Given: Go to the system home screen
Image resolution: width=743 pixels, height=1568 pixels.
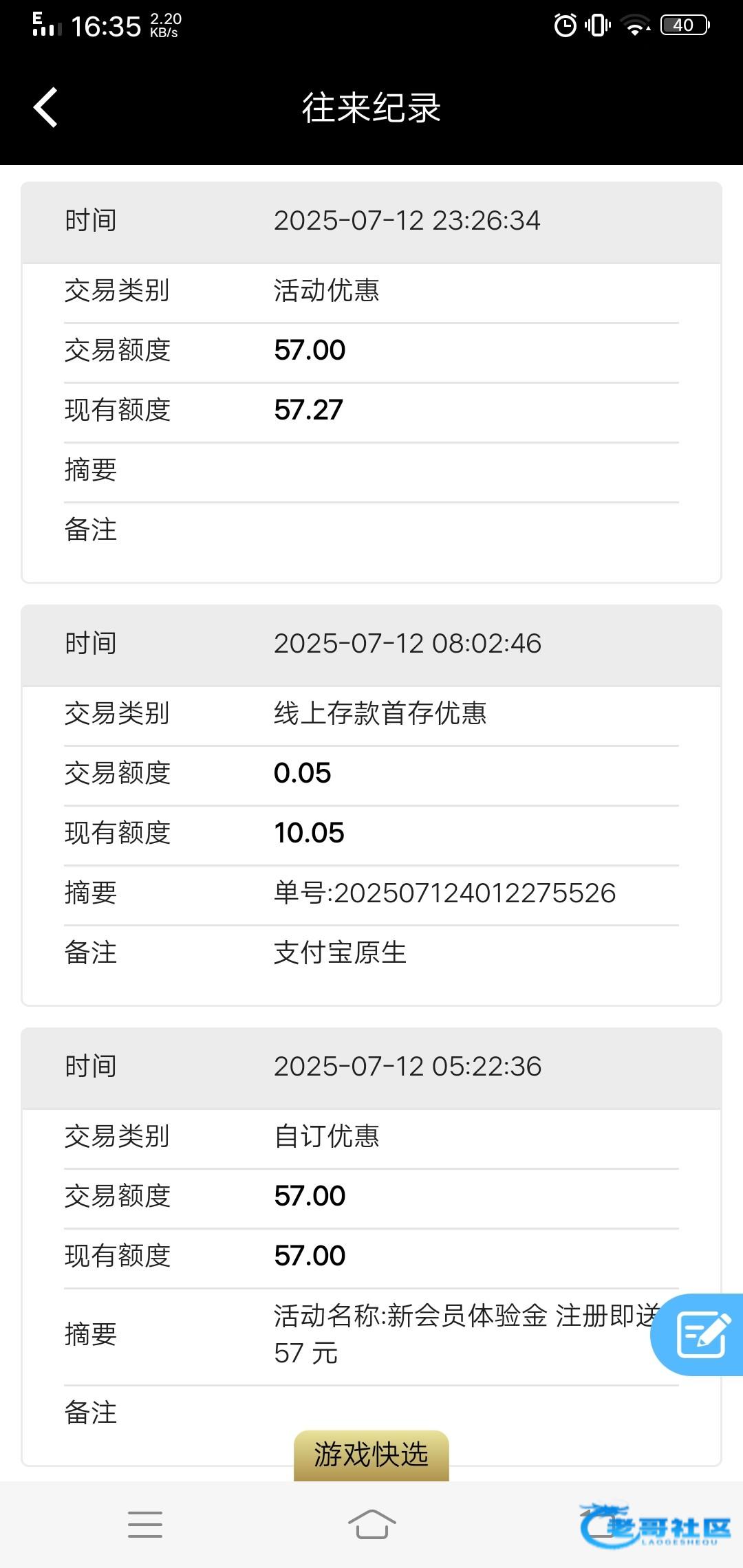Looking at the screenshot, I should click(371, 1524).
